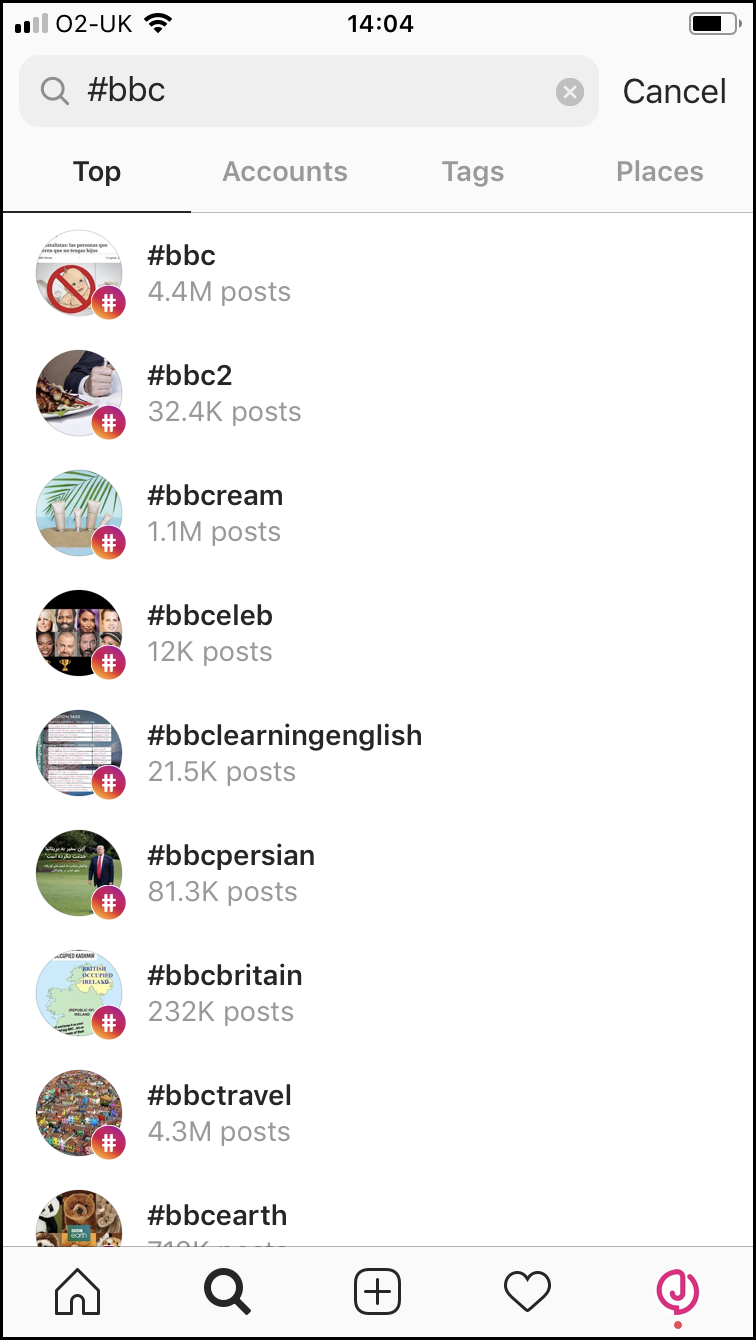Open the activity heart tab
756x1340 pixels.
(x=527, y=1292)
